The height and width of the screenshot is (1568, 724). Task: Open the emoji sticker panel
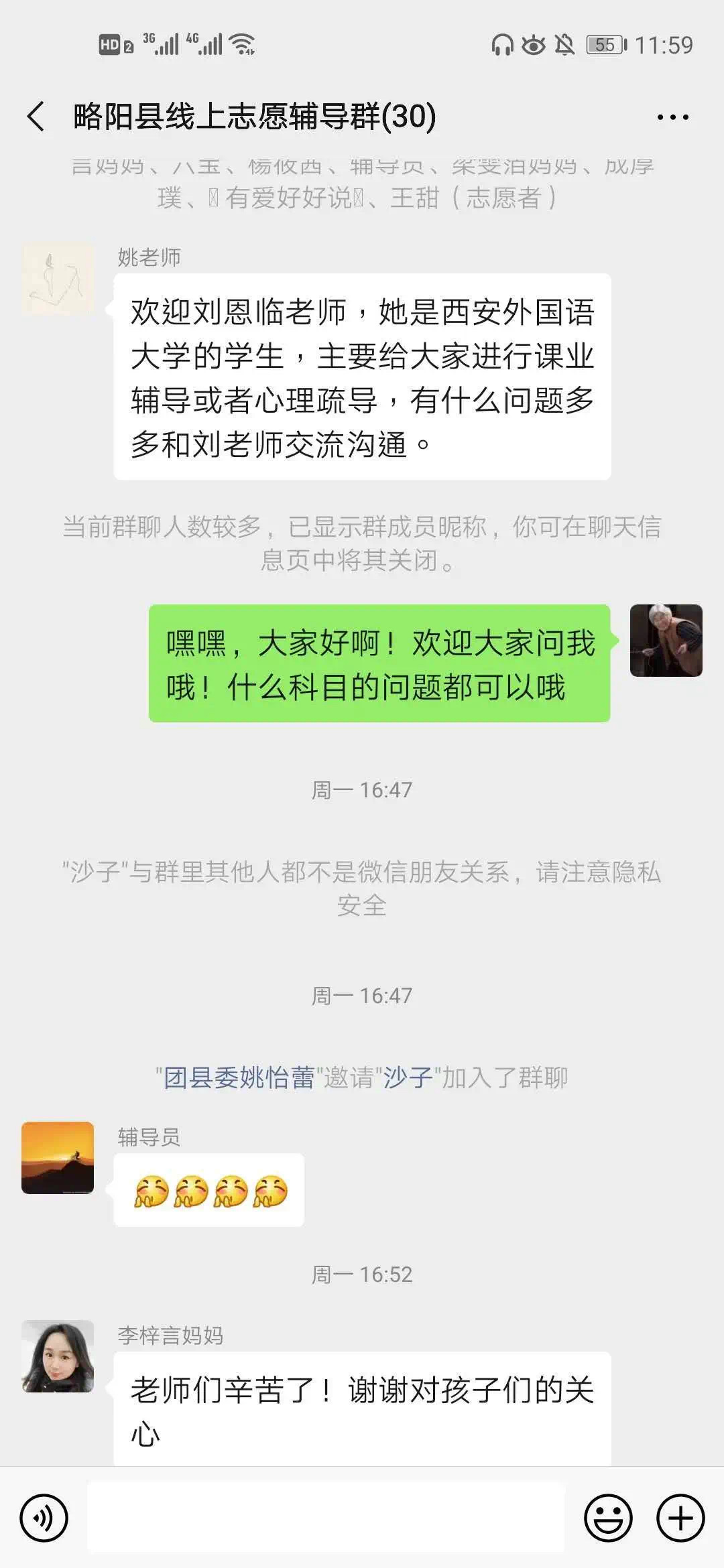608,1518
